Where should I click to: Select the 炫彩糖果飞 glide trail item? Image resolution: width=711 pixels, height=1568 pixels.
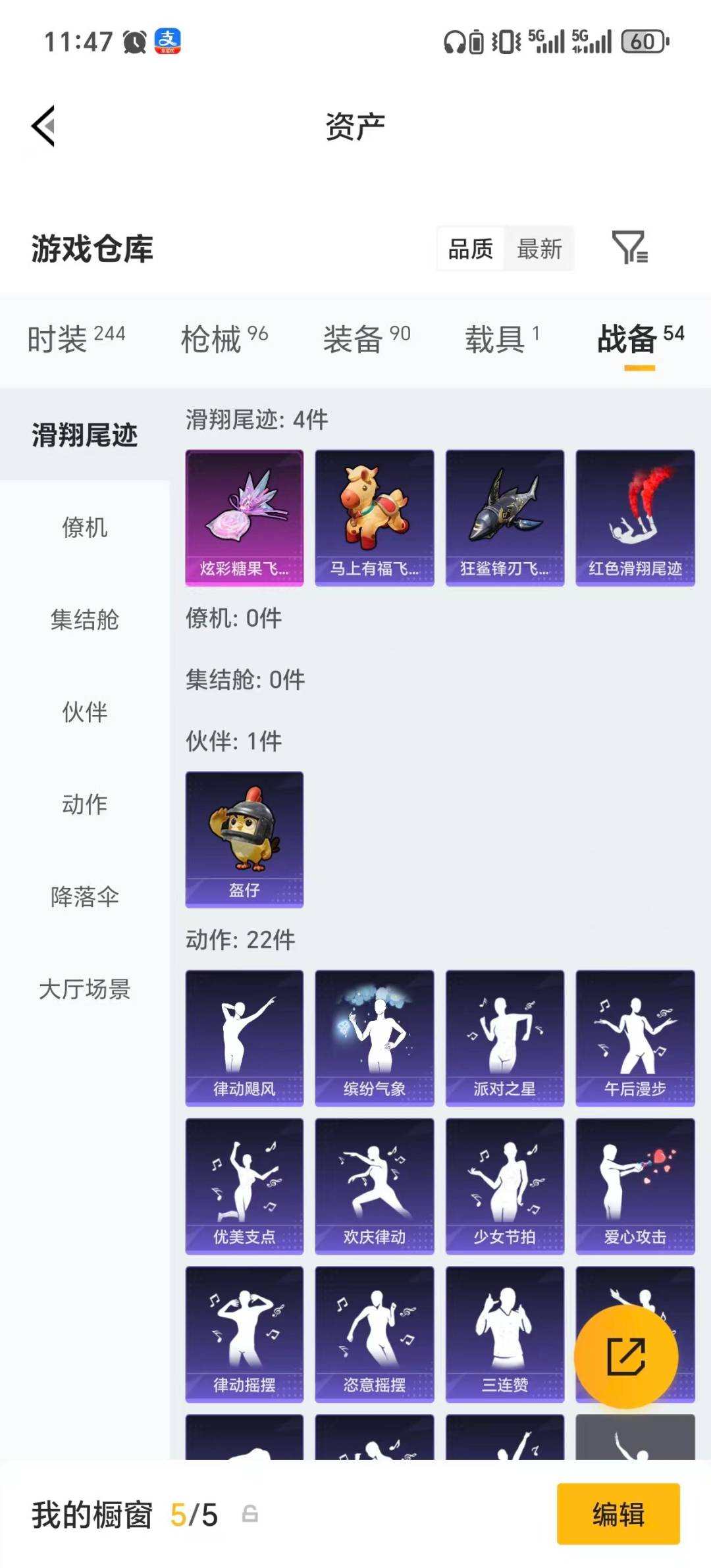click(244, 515)
